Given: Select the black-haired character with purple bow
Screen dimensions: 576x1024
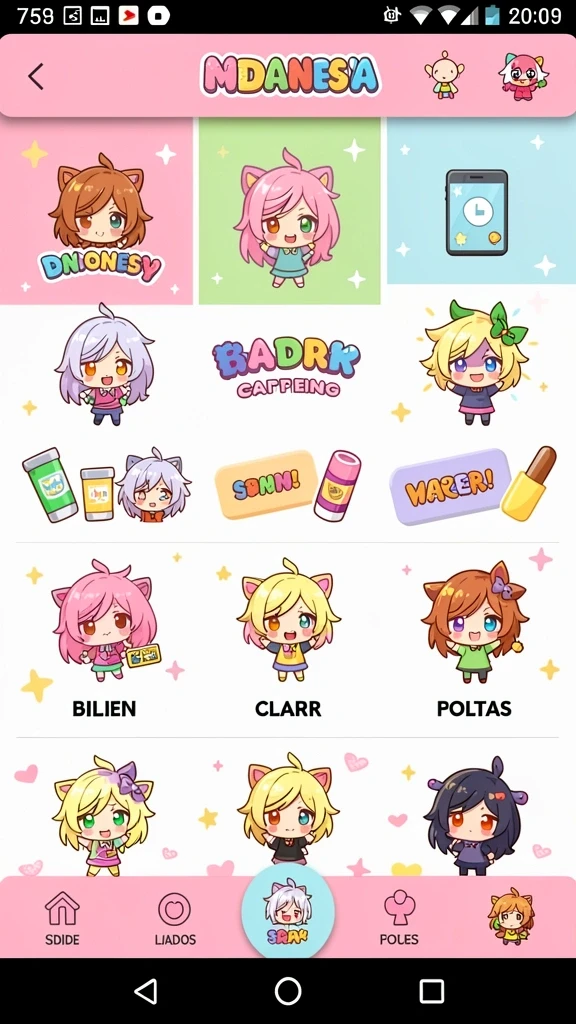Looking at the screenshot, I should [x=475, y=815].
